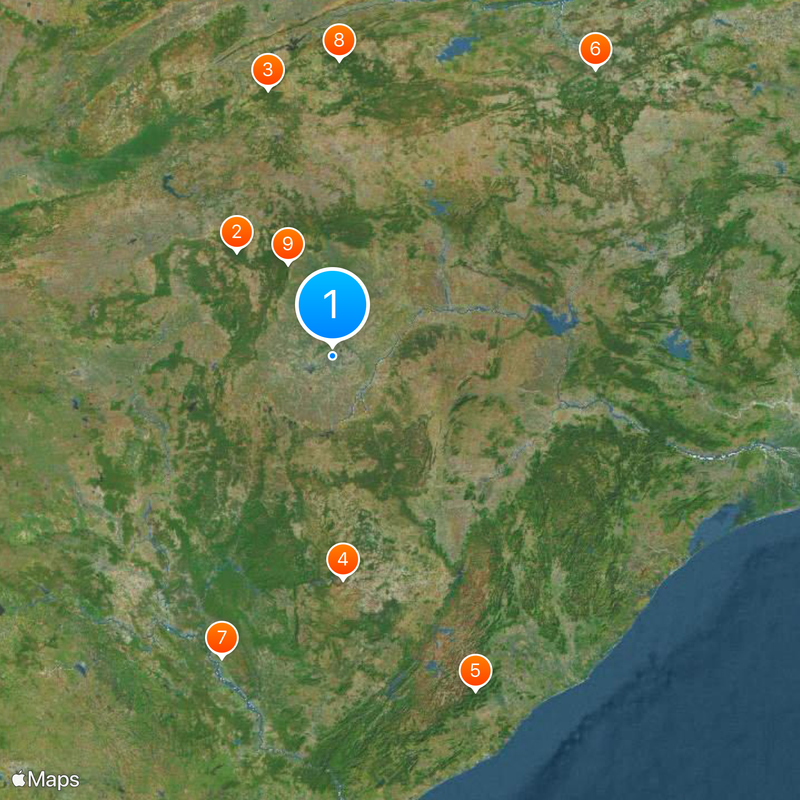Tap map pin number 2

tap(236, 233)
